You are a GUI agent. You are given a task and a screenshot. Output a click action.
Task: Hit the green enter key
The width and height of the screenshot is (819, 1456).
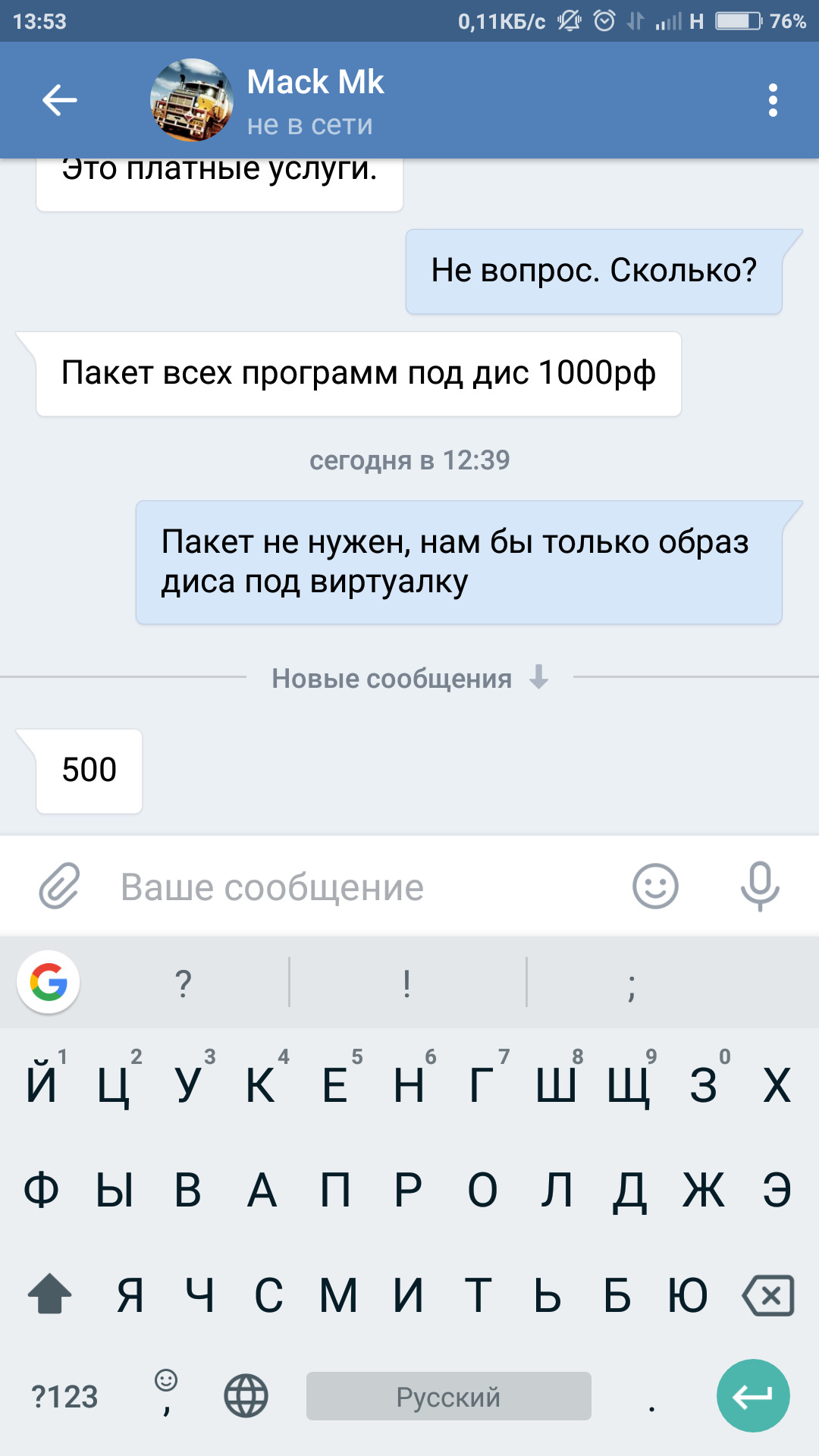click(x=752, y=1396)
